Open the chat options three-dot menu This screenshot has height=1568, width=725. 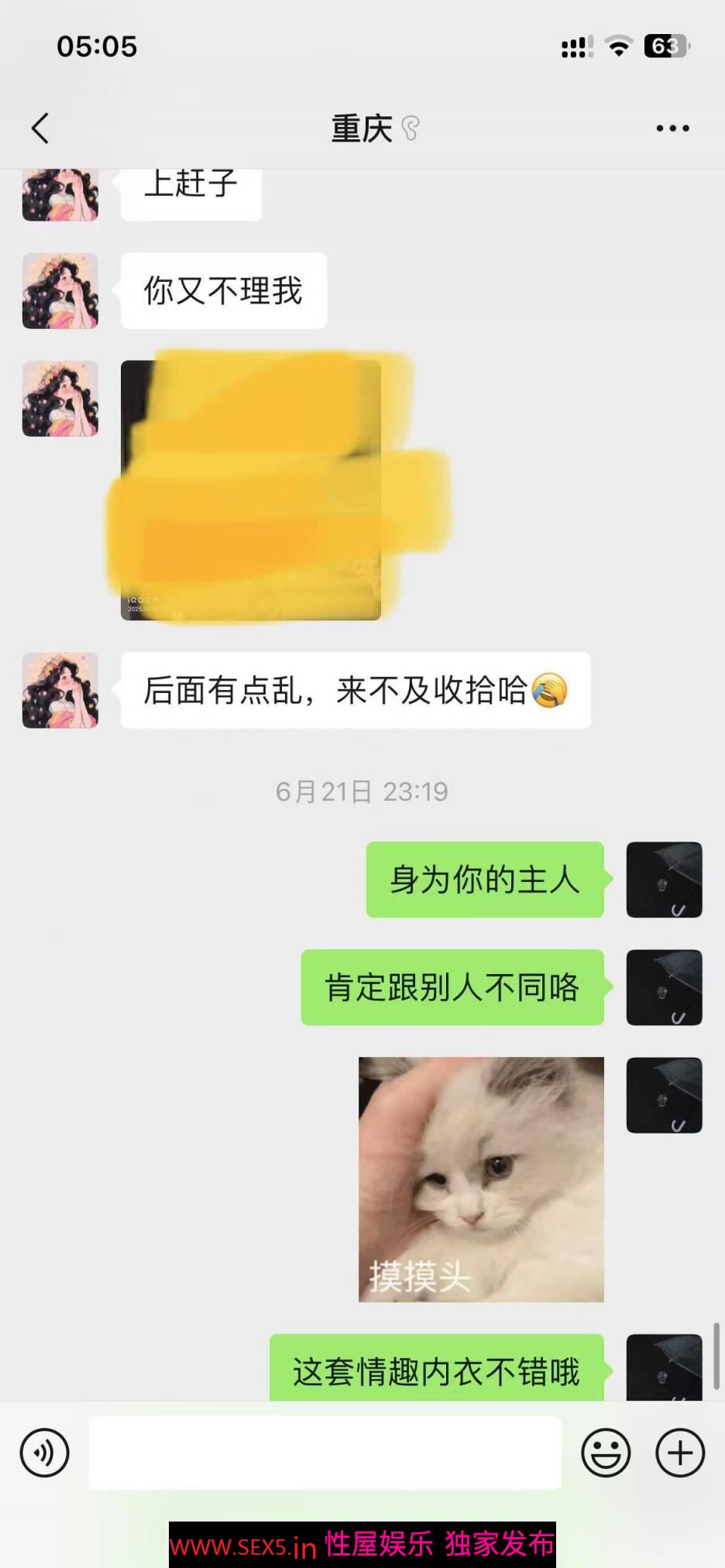tap(672, 129)
